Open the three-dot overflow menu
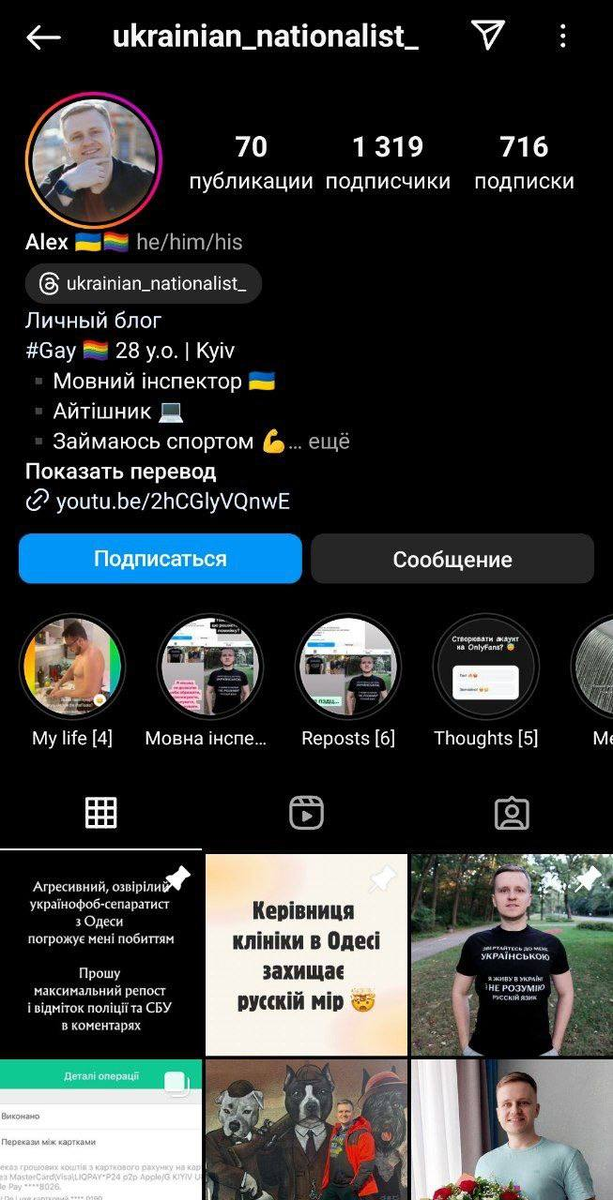 (x=563, y=37)
